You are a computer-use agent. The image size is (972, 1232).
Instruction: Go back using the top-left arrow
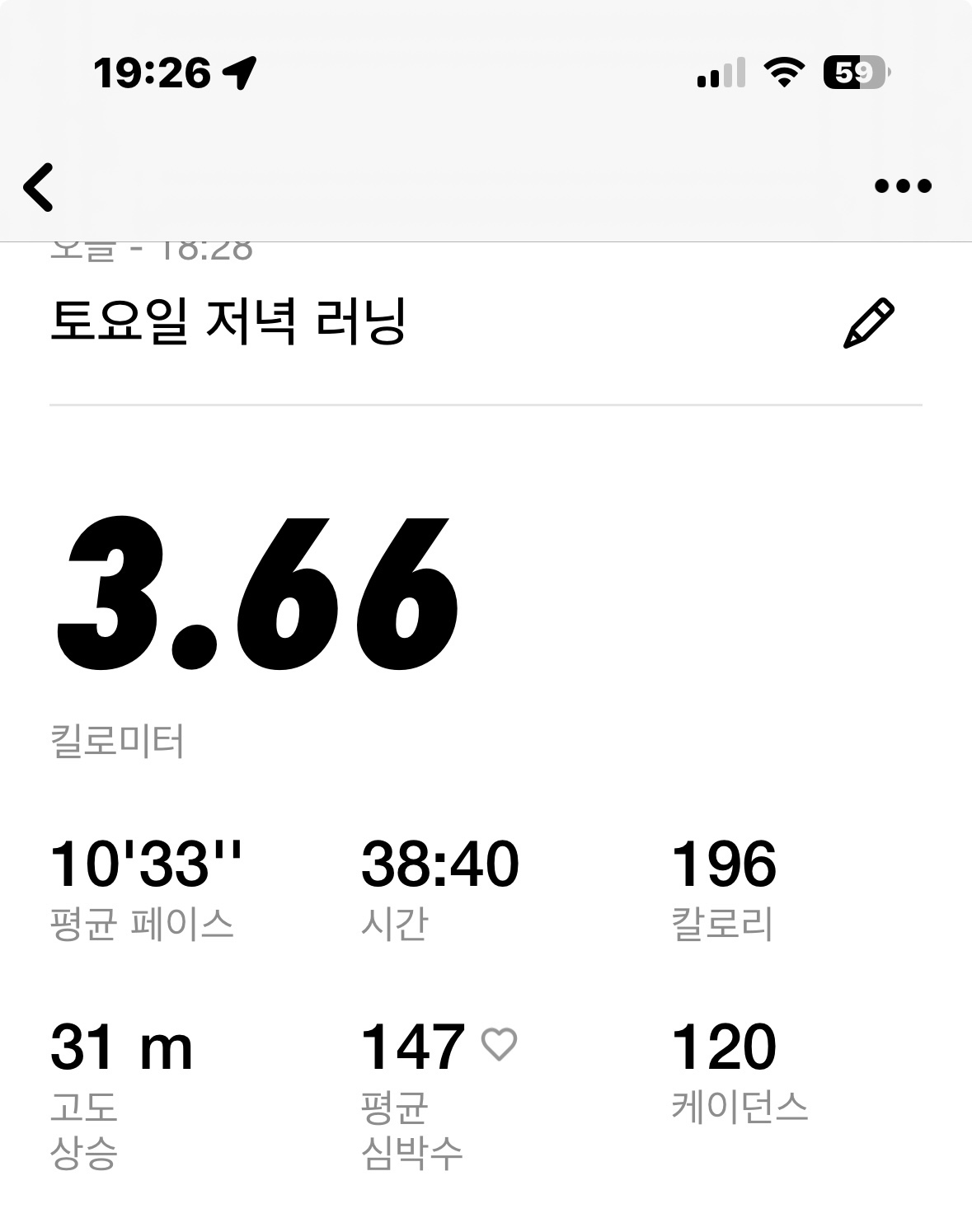[39, 186]
